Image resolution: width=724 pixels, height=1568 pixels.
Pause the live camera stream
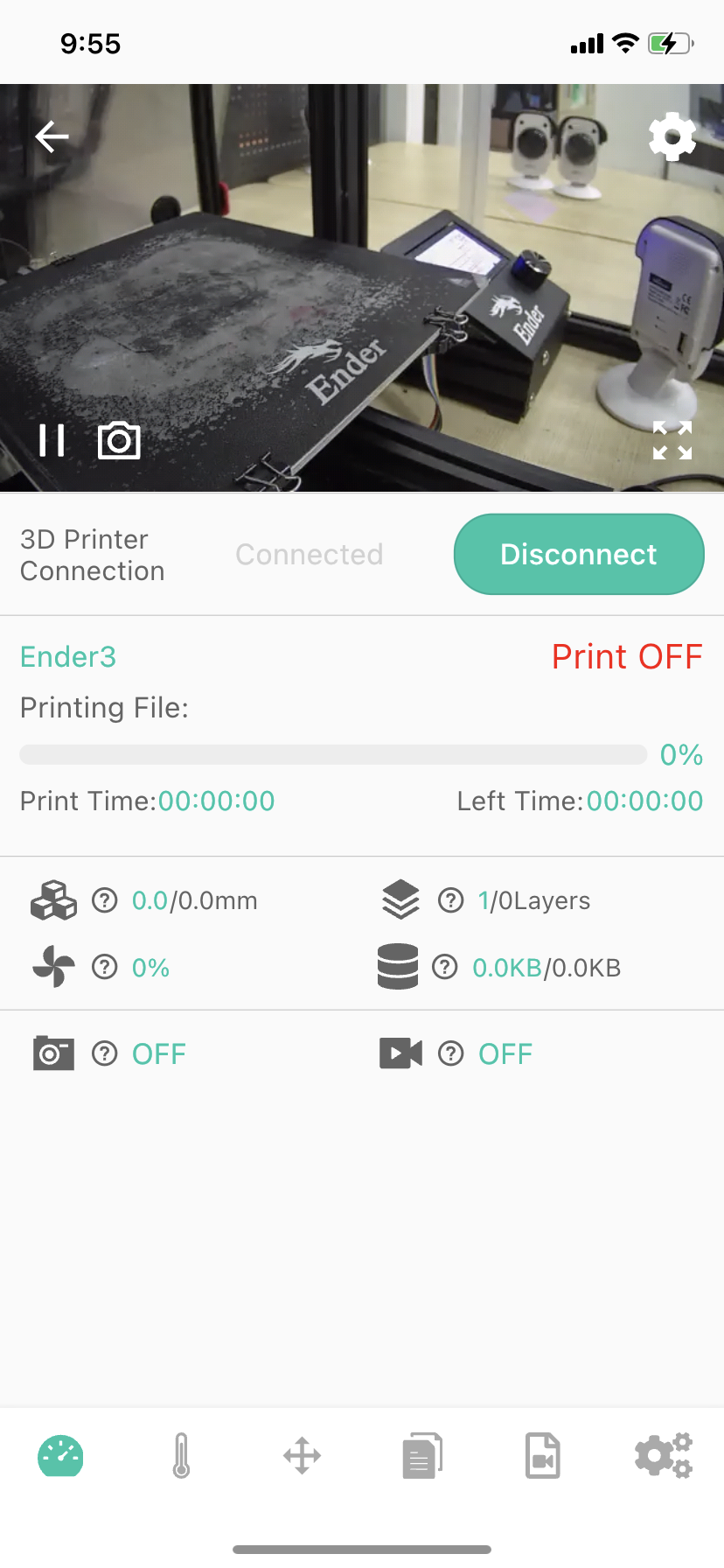pyautogui.click(x=52, y=440)
